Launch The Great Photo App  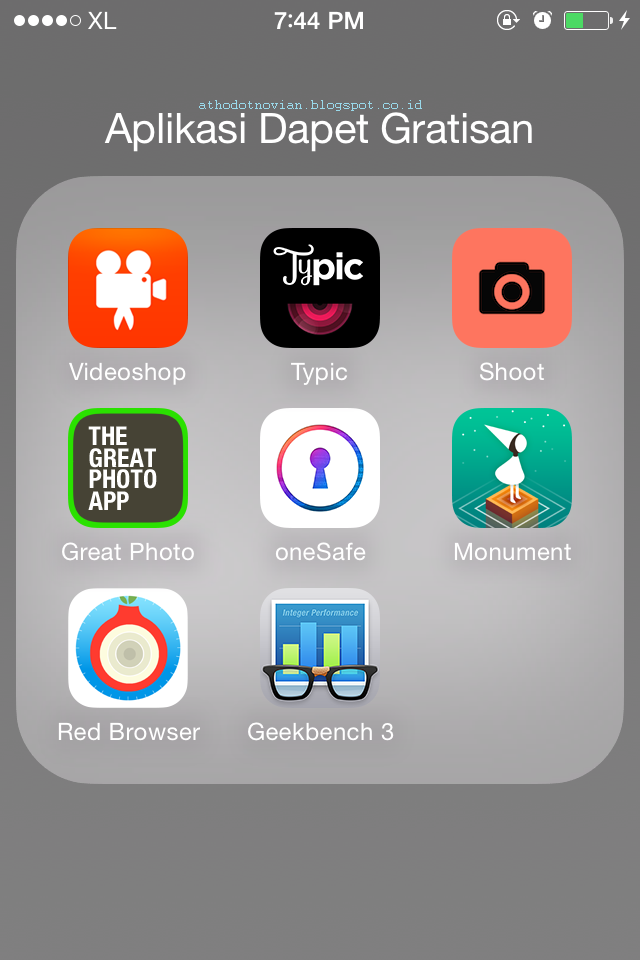[127, 468]
